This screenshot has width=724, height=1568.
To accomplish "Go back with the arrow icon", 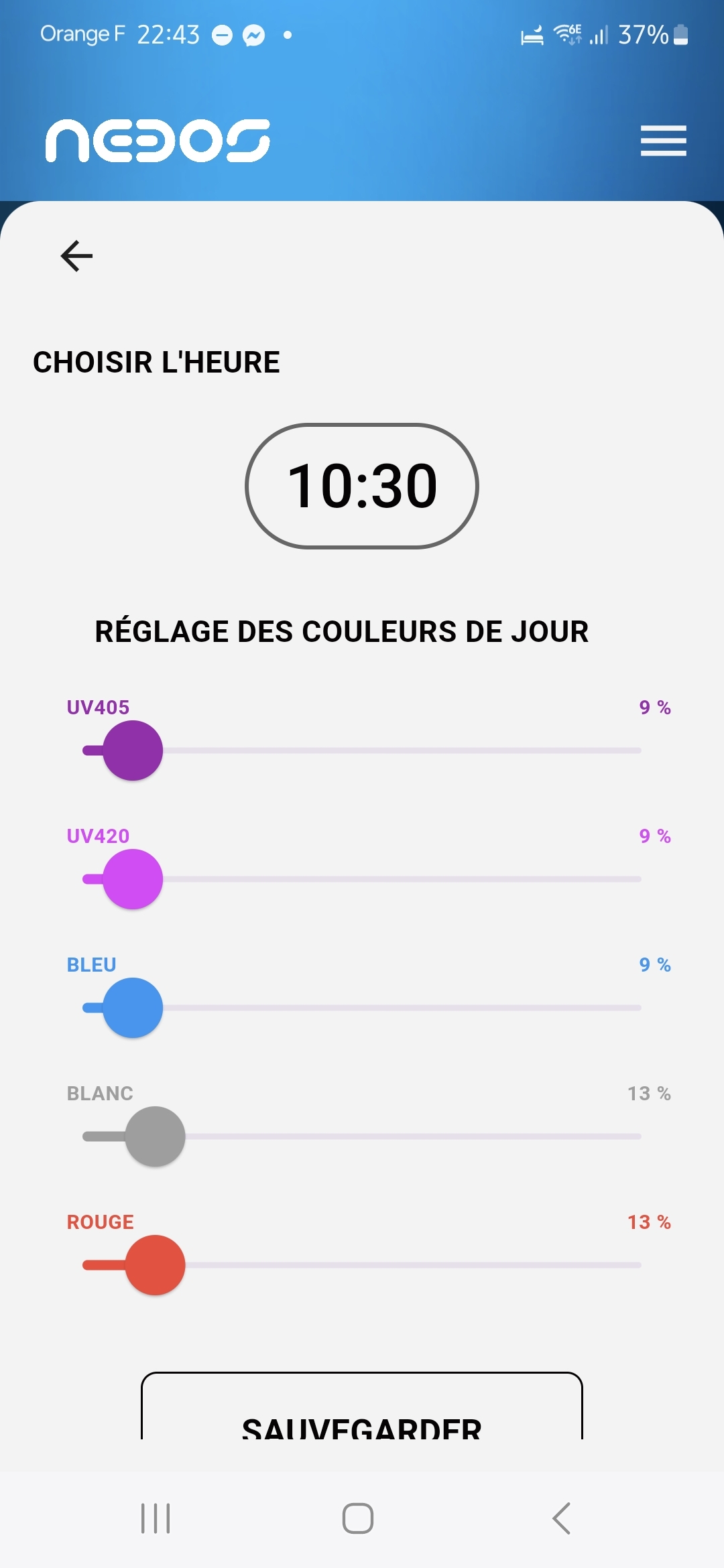I will (76, 256).
